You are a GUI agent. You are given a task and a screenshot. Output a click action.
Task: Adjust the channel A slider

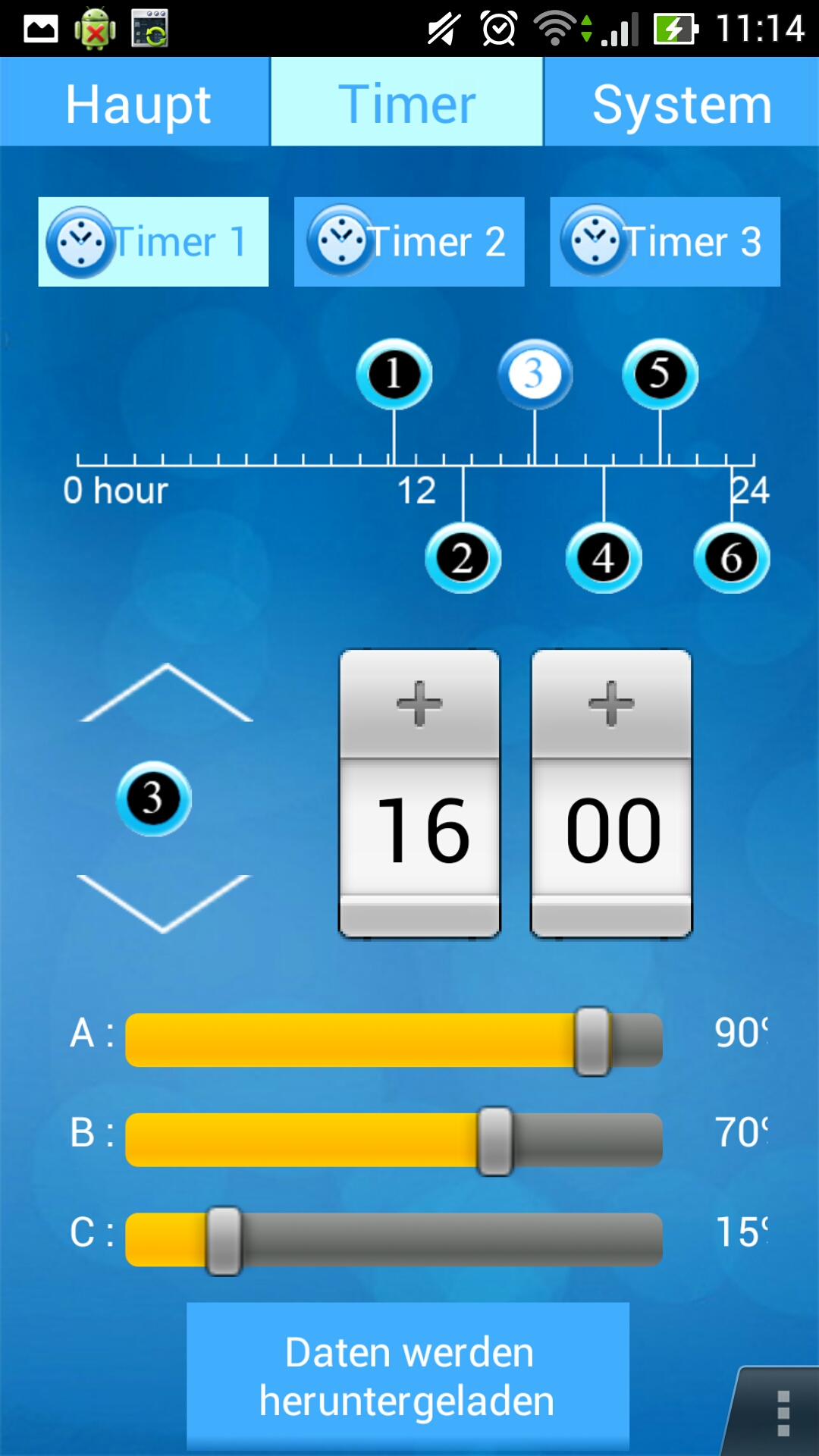592,1040
